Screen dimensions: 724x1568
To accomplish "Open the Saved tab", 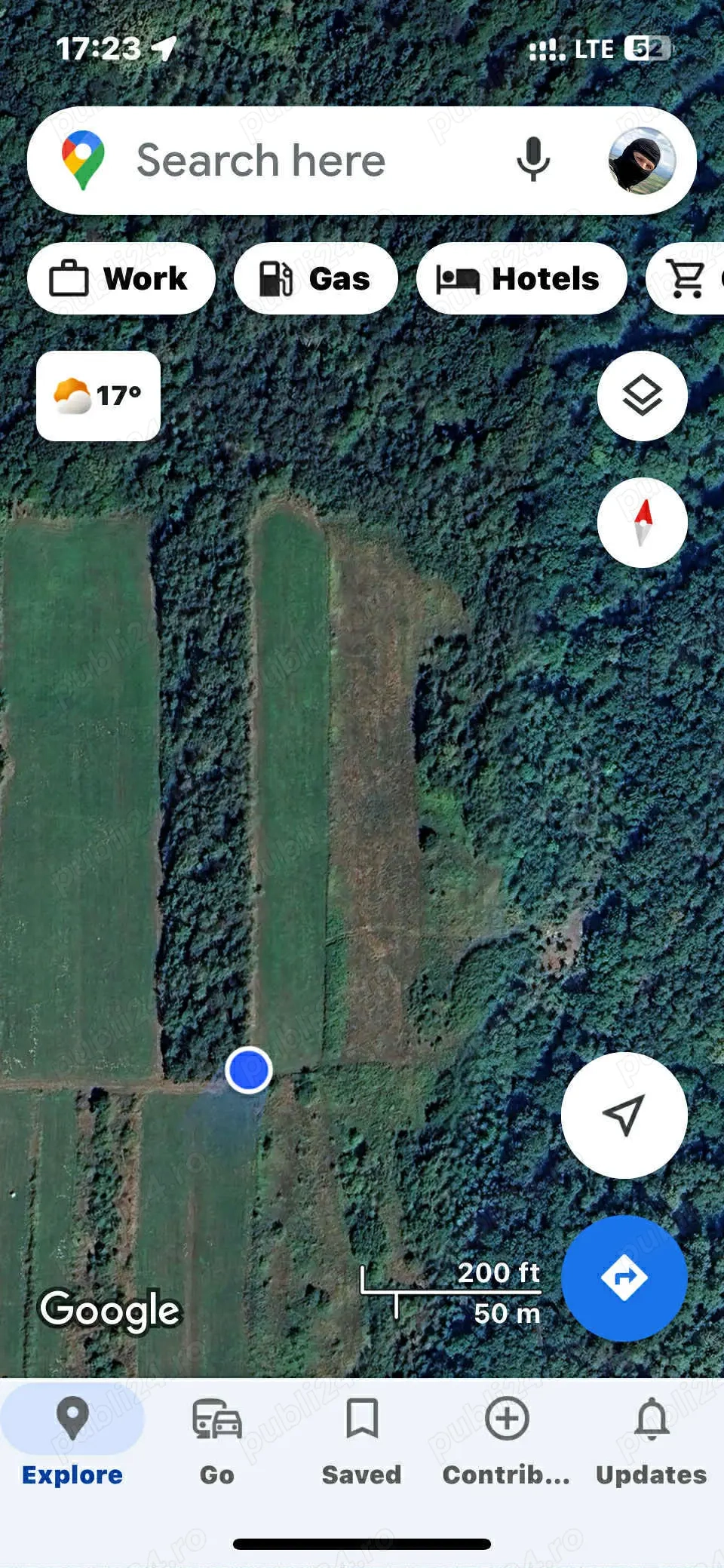I will (x=362, y=1441).
